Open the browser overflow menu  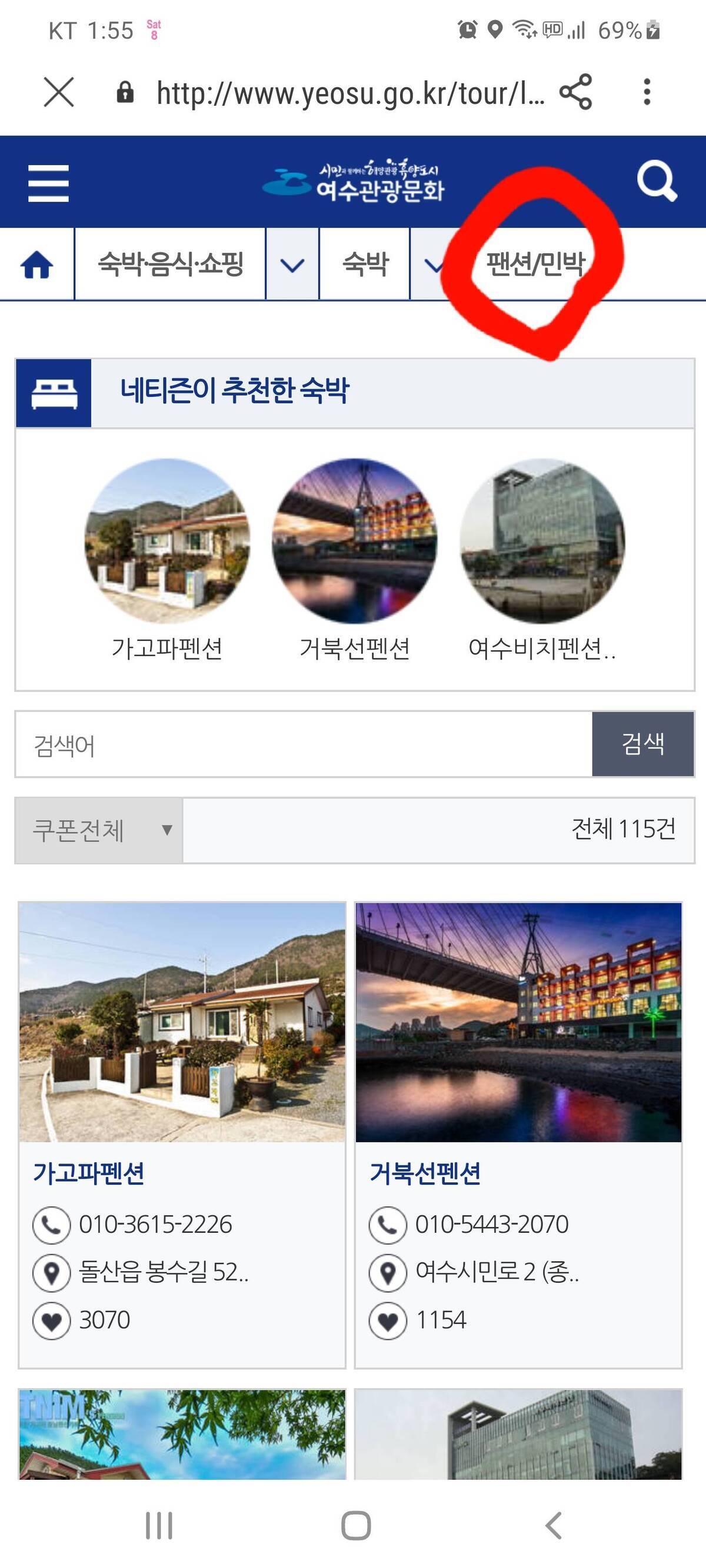point(647,92)
